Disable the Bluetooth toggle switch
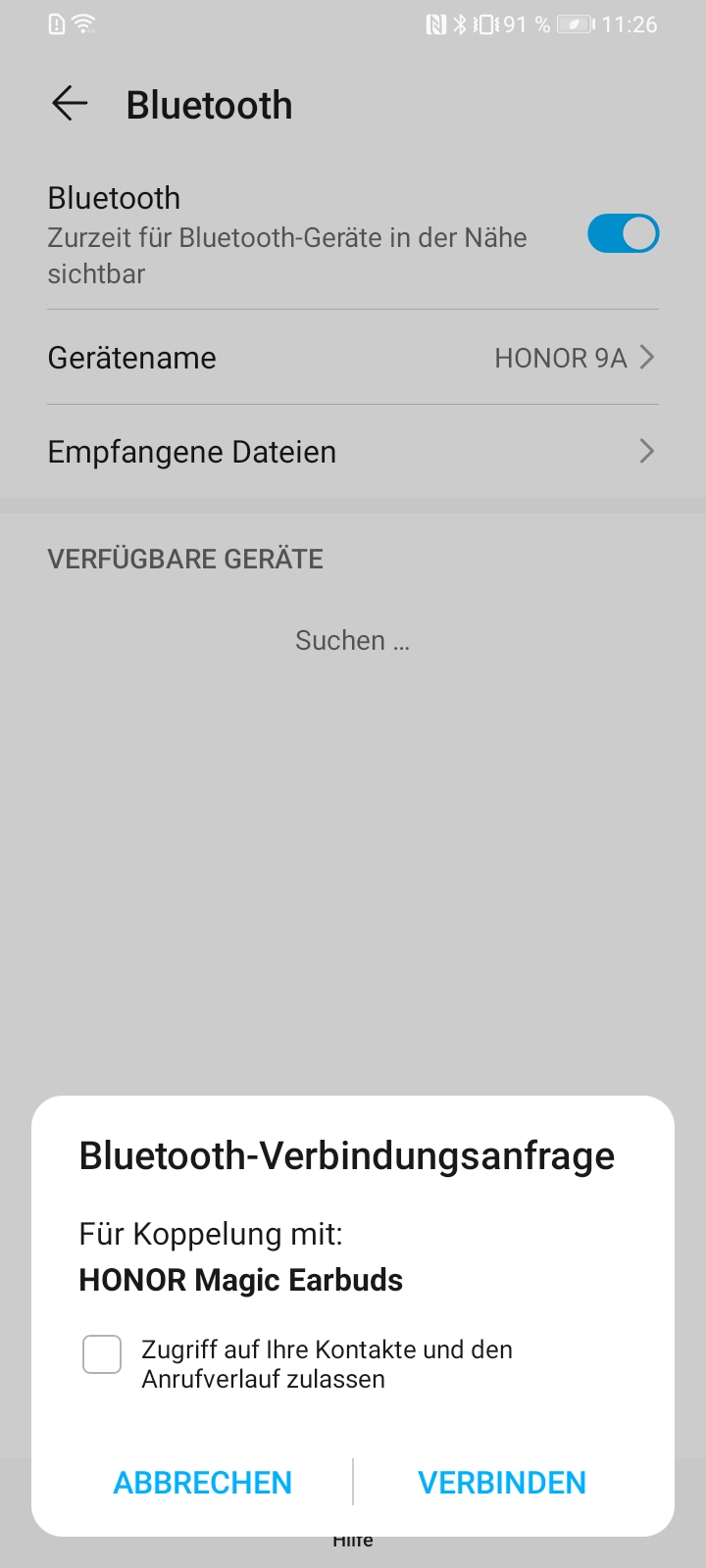Viewport: 706px width, 1568px height. click(624, 233)
